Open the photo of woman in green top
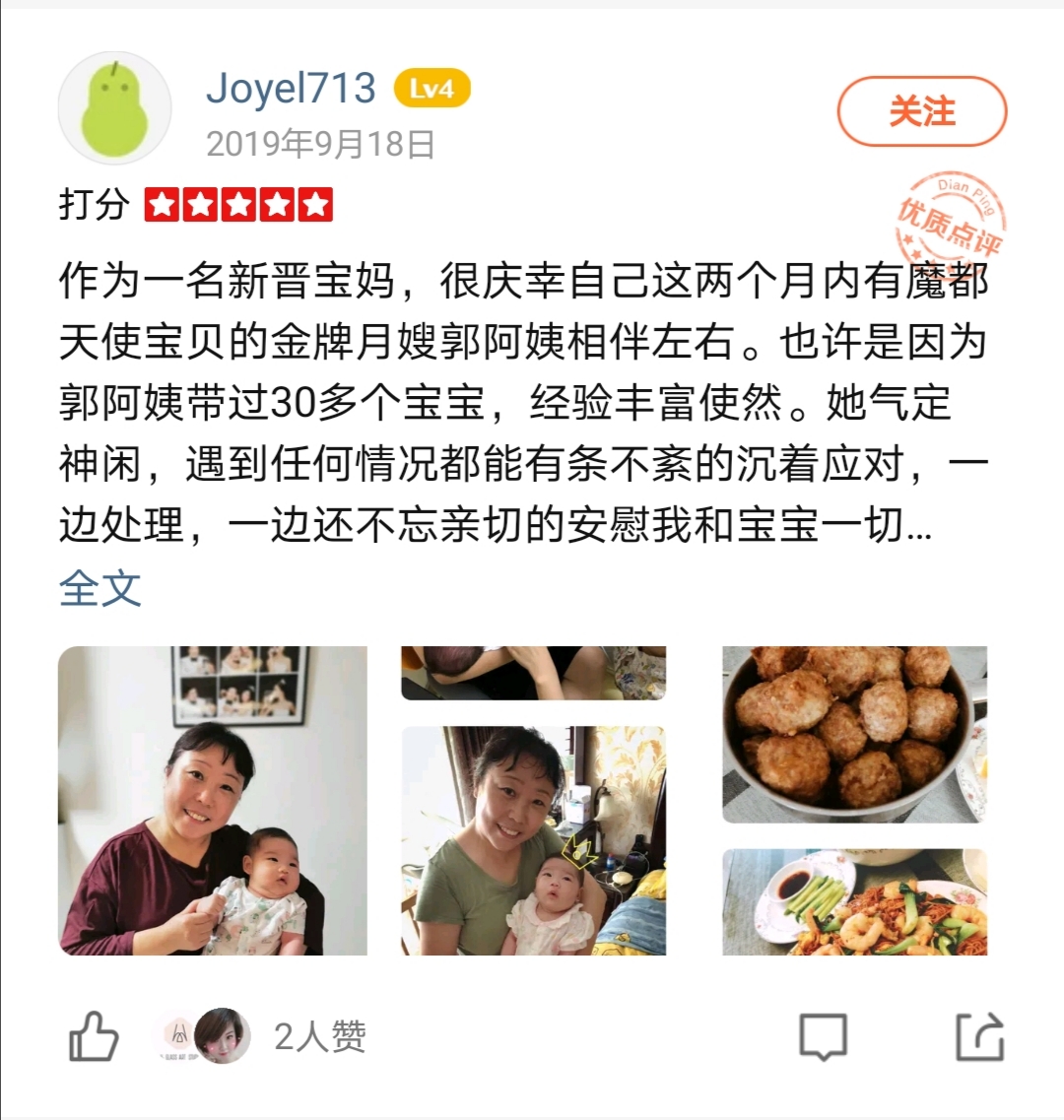1064x1120 pixels. click(533, 840)
